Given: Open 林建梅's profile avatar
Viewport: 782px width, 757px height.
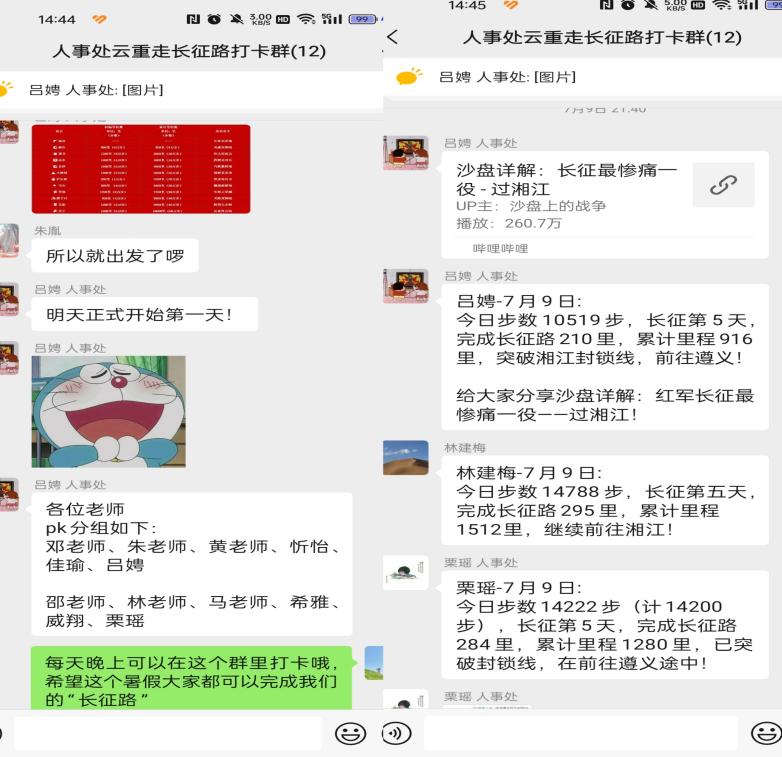Looking at the screenshot, I should pyautogui.click(x=405, y=457).
